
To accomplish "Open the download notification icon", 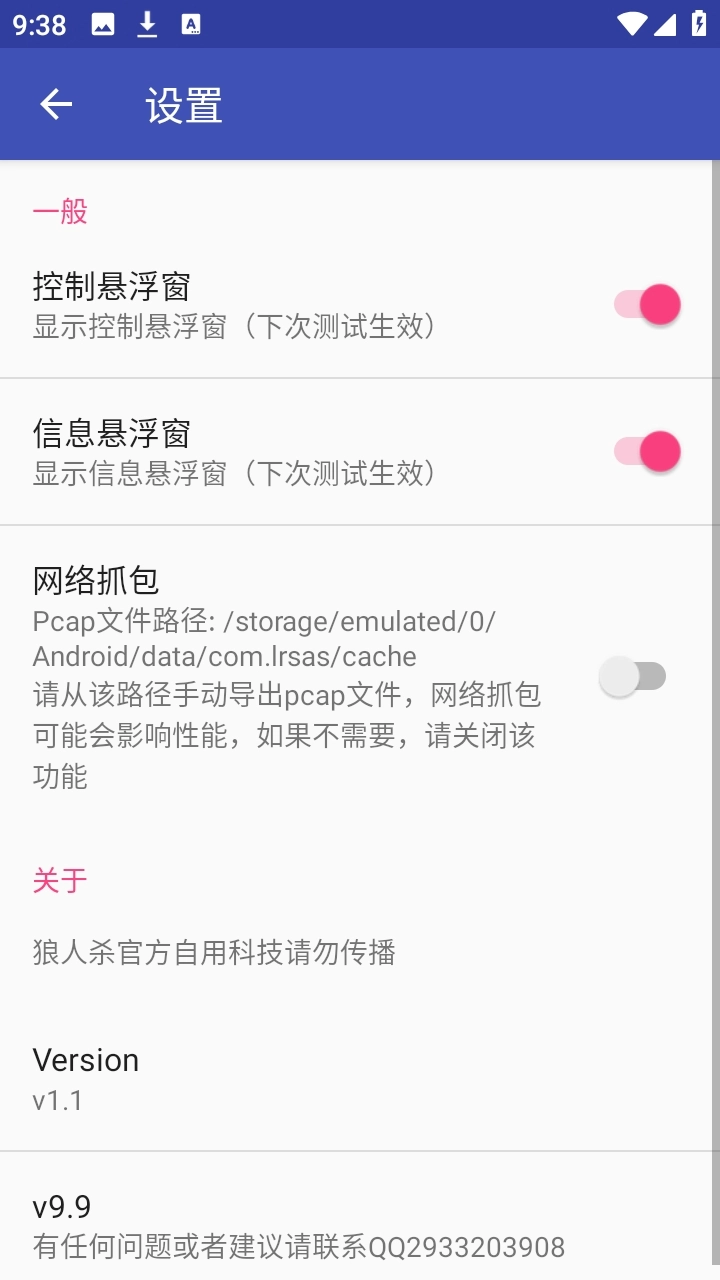I will coord(148,23).
